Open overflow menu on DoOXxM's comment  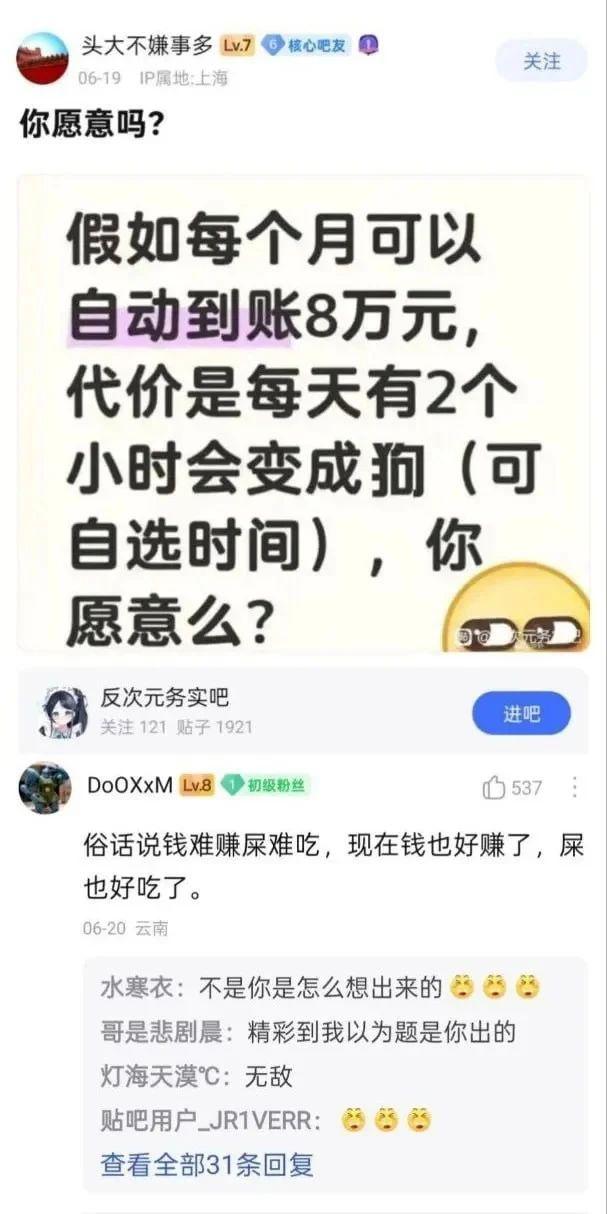pyautogui.click(x=574, y=788)
